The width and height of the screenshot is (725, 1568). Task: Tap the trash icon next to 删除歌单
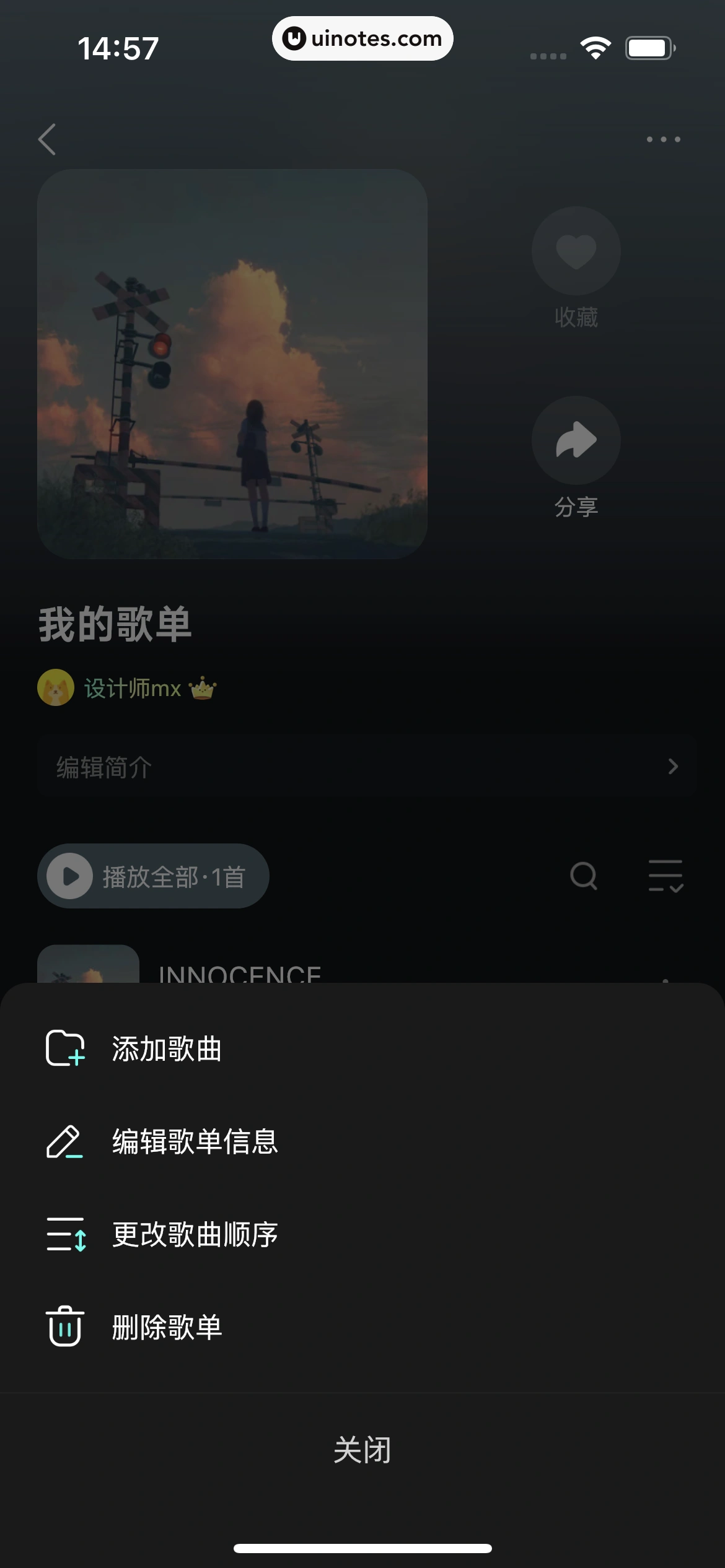point(66,1328)
